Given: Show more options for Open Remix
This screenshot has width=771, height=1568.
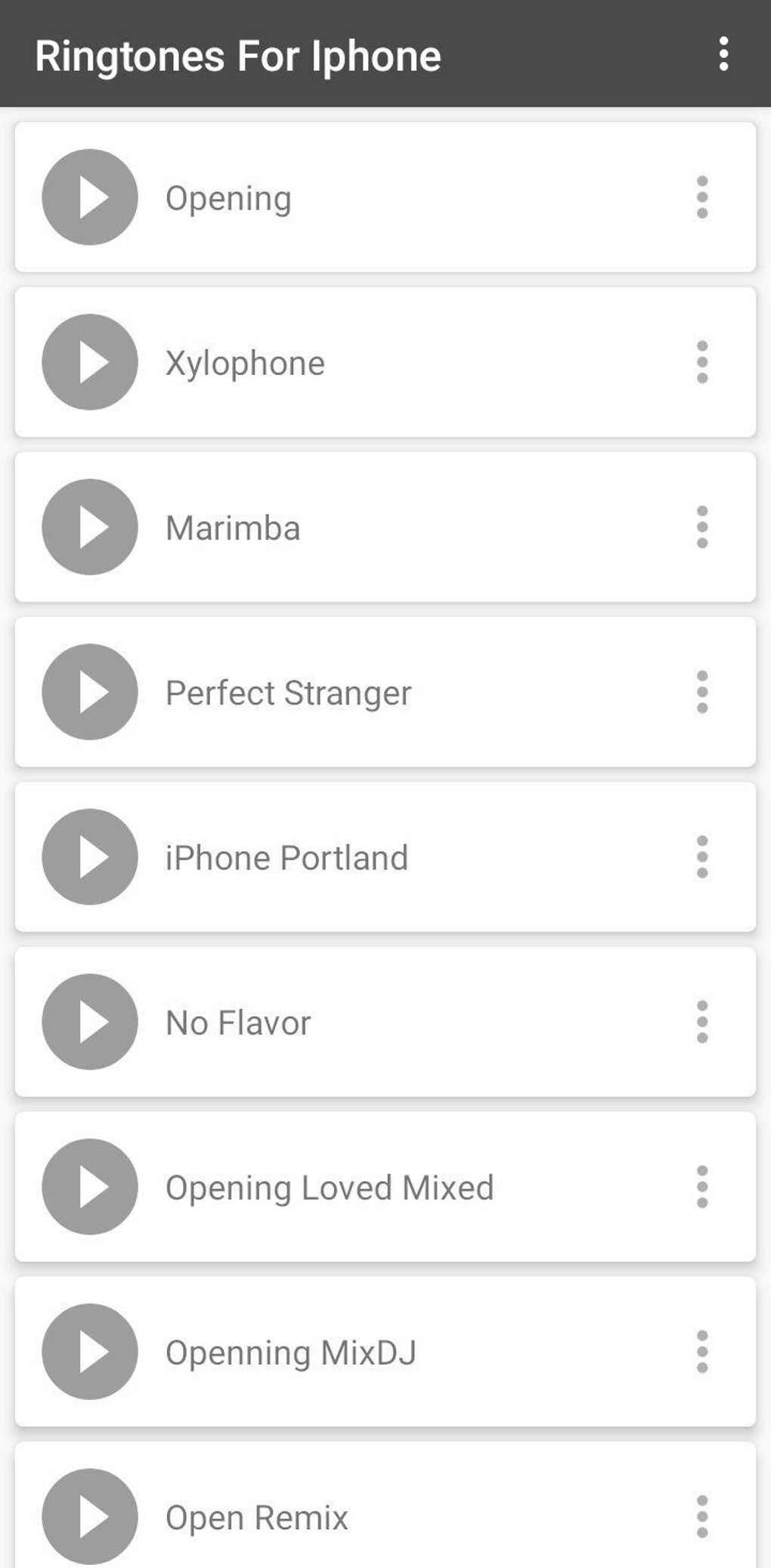Looking at the screenshot, I should [702, 1516].
